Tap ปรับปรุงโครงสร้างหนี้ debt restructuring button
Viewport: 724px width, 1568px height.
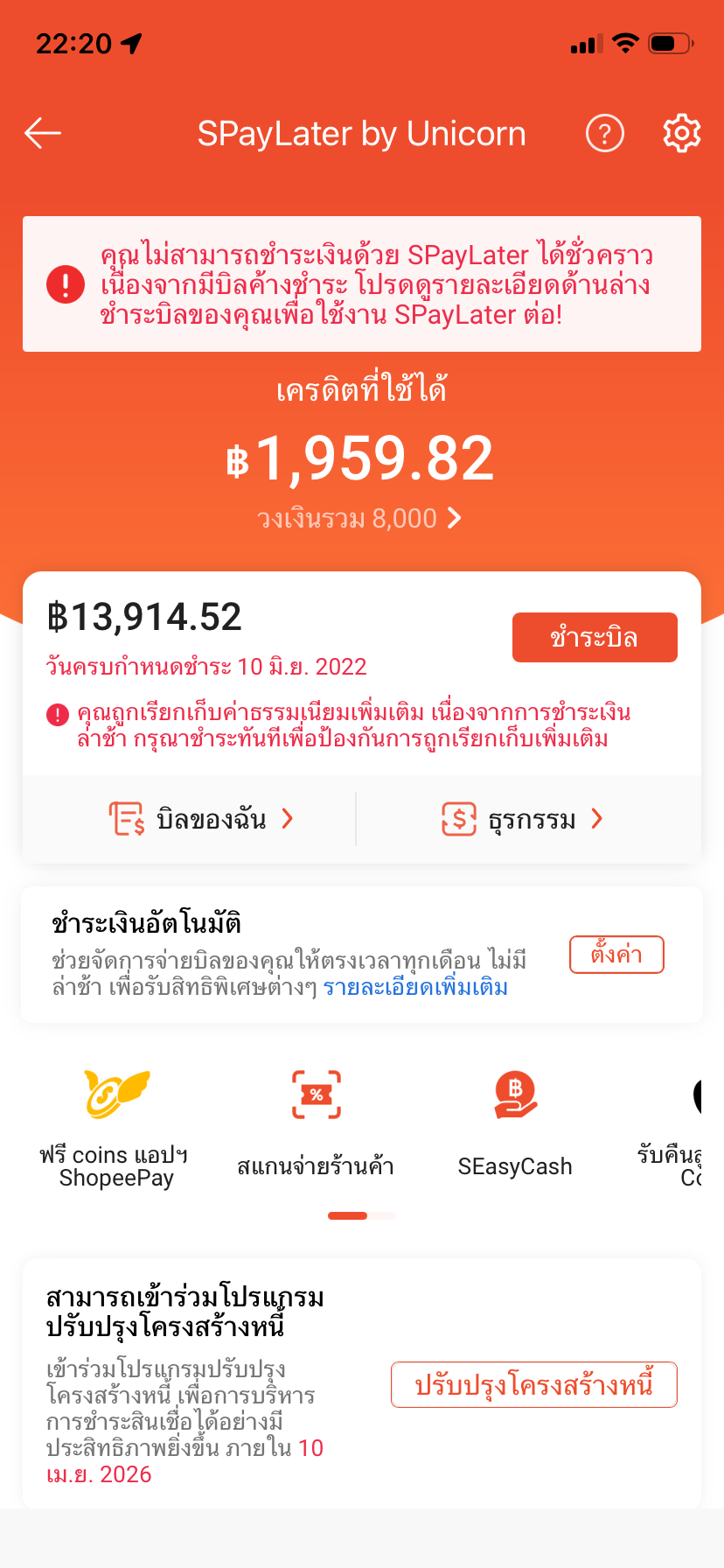pyautogui.click(x=533, y=1385)
